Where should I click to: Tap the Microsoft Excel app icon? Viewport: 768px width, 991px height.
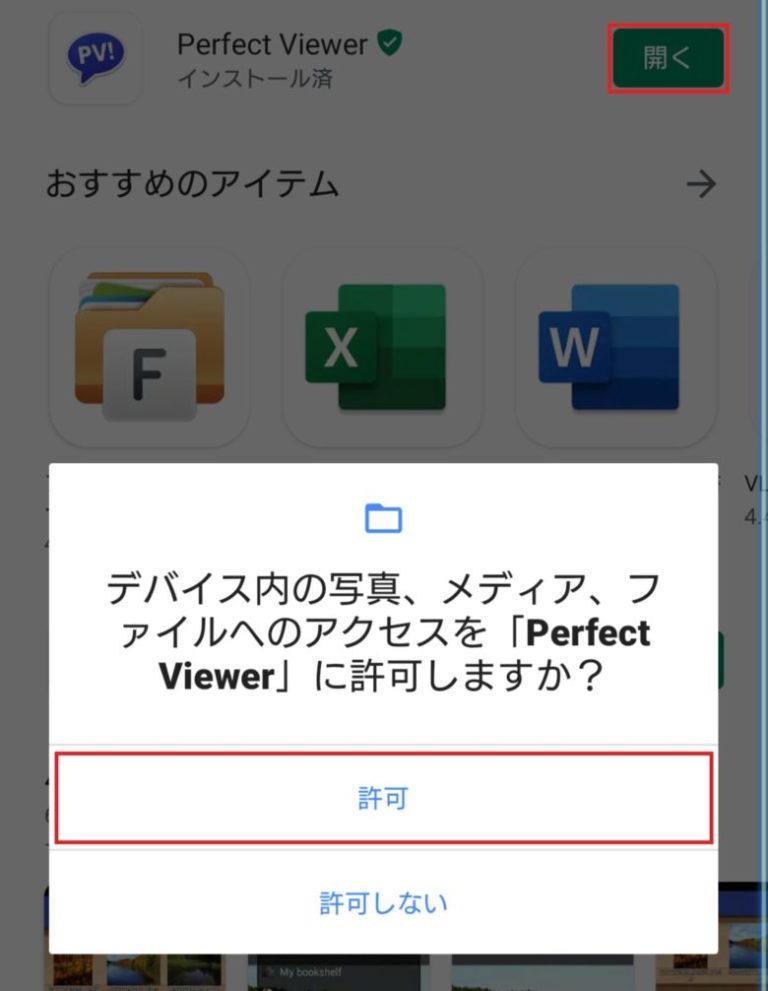point(384,344)
